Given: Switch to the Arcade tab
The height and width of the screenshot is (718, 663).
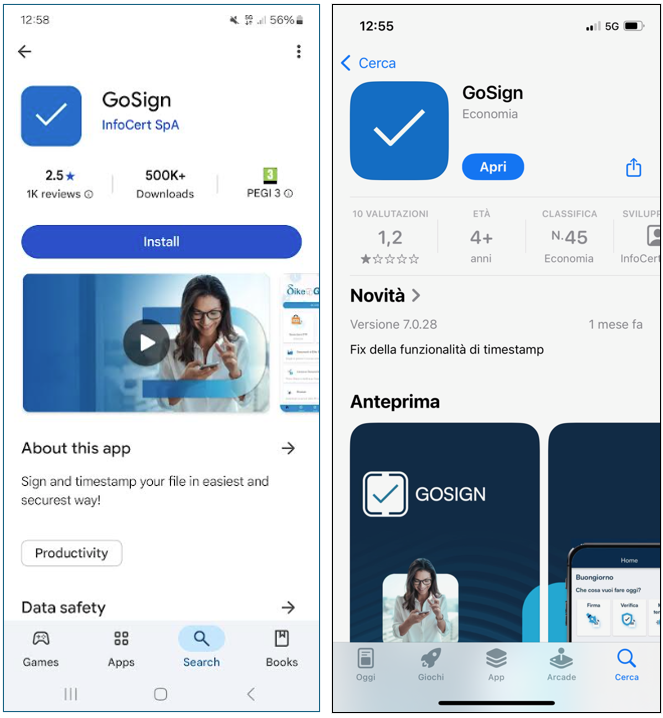Looking at the screenshot, I should click(561, 665).
